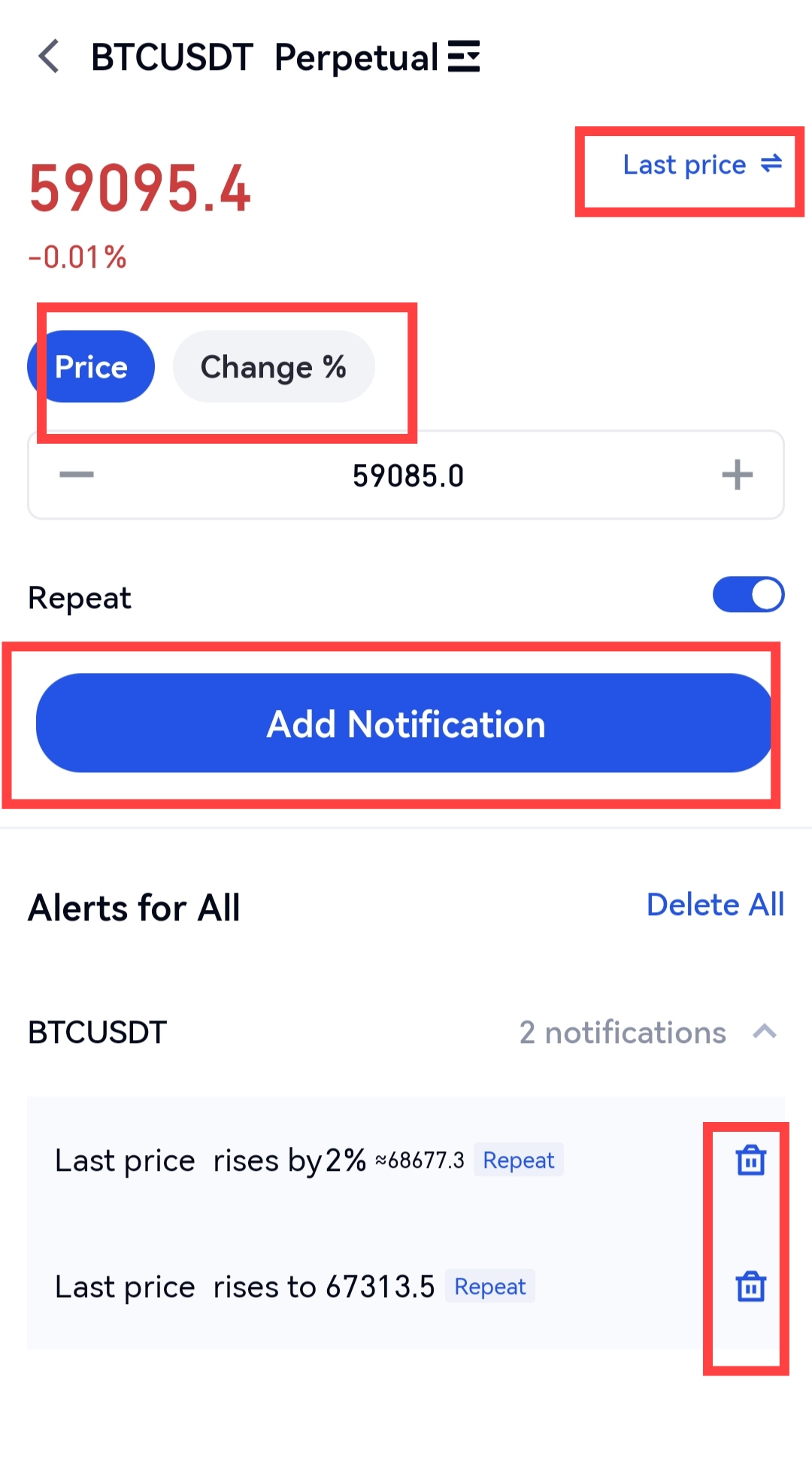This screenshot has height=1477, width=812.
Task: Open the contract list menu icon
Action: tap(463, 57)
